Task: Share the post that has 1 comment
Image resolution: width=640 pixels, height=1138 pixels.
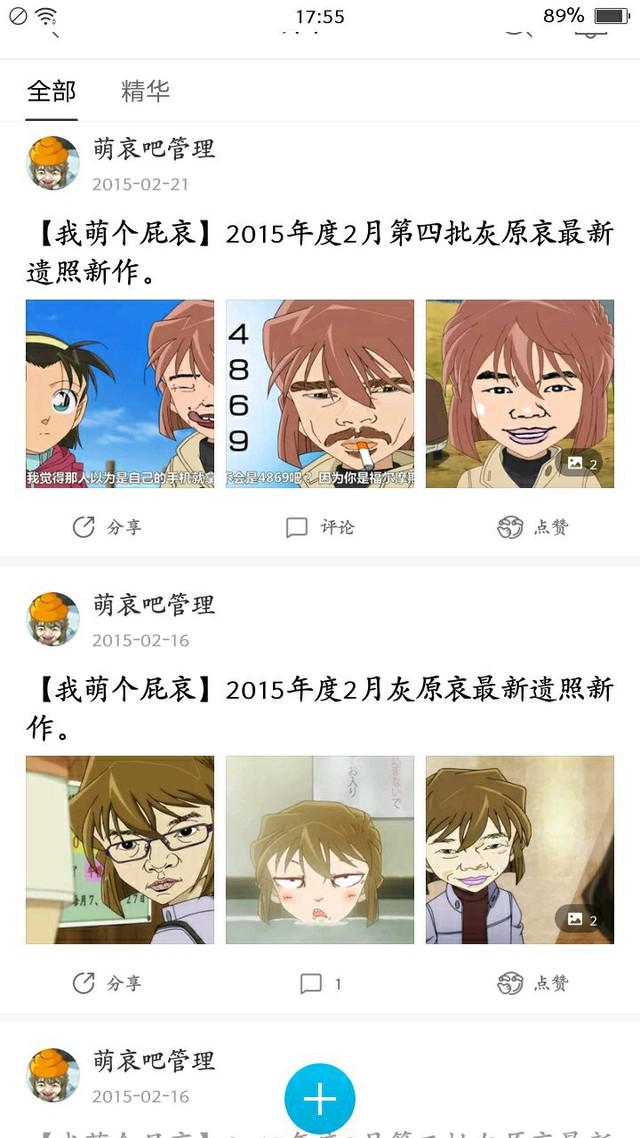Action: [x=107, y=983]
